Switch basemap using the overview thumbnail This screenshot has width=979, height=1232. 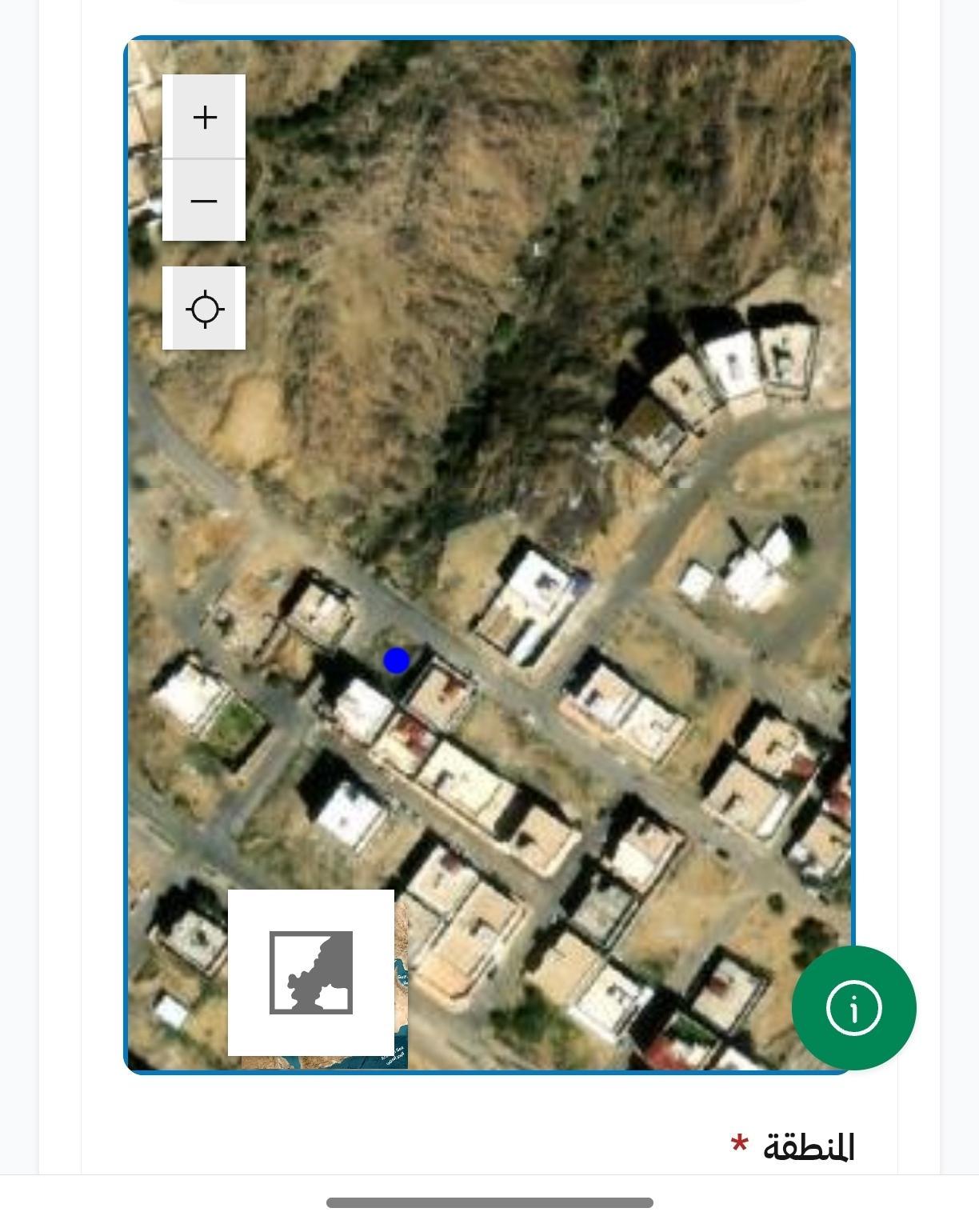[311, 972]
